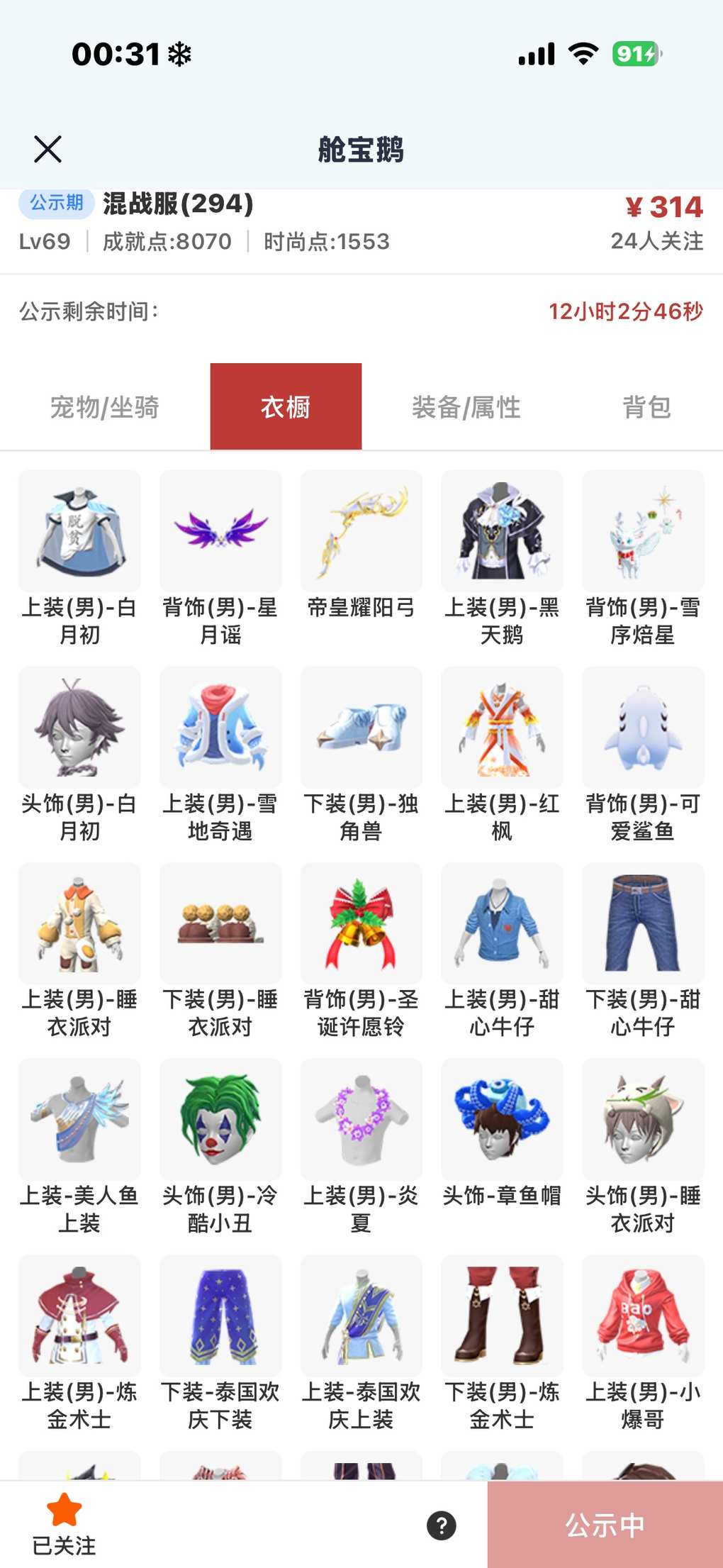723x1568 pixels.
Task: View 上装(男)-红枫 outfit
Action: click(502, 728)
